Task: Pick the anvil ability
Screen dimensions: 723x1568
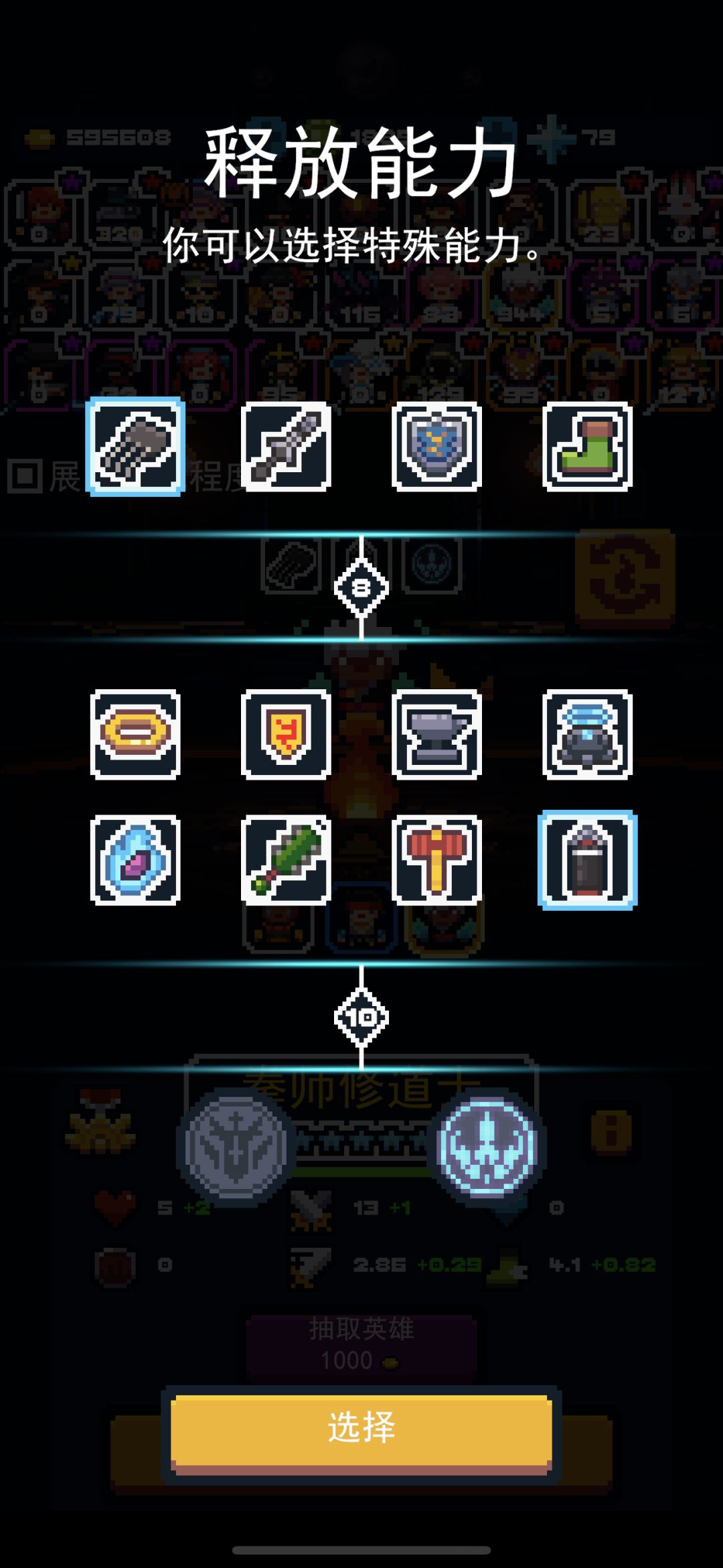Action: pos(436,734)
